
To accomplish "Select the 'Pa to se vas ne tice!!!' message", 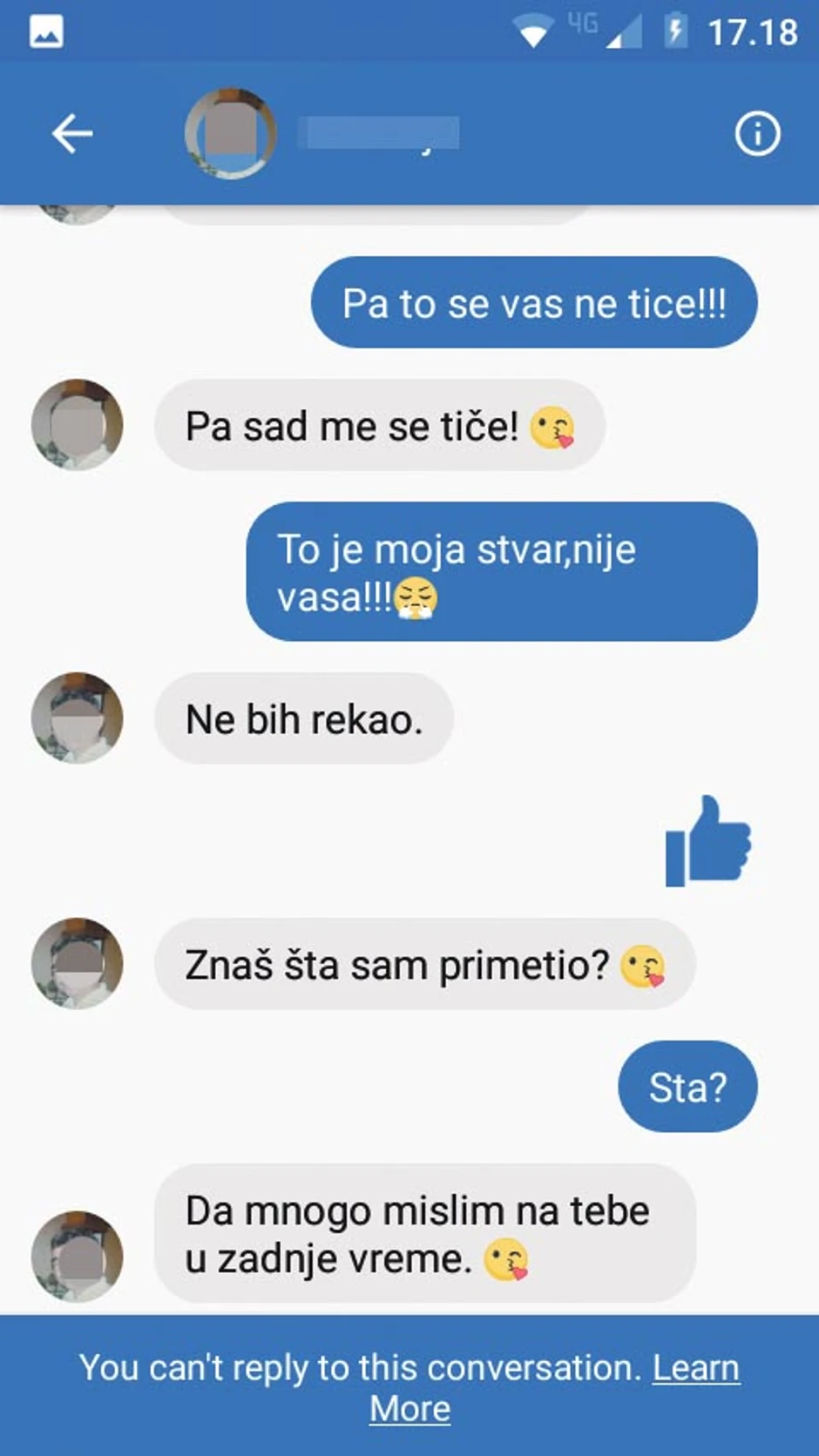I will (x=532, y=303).
